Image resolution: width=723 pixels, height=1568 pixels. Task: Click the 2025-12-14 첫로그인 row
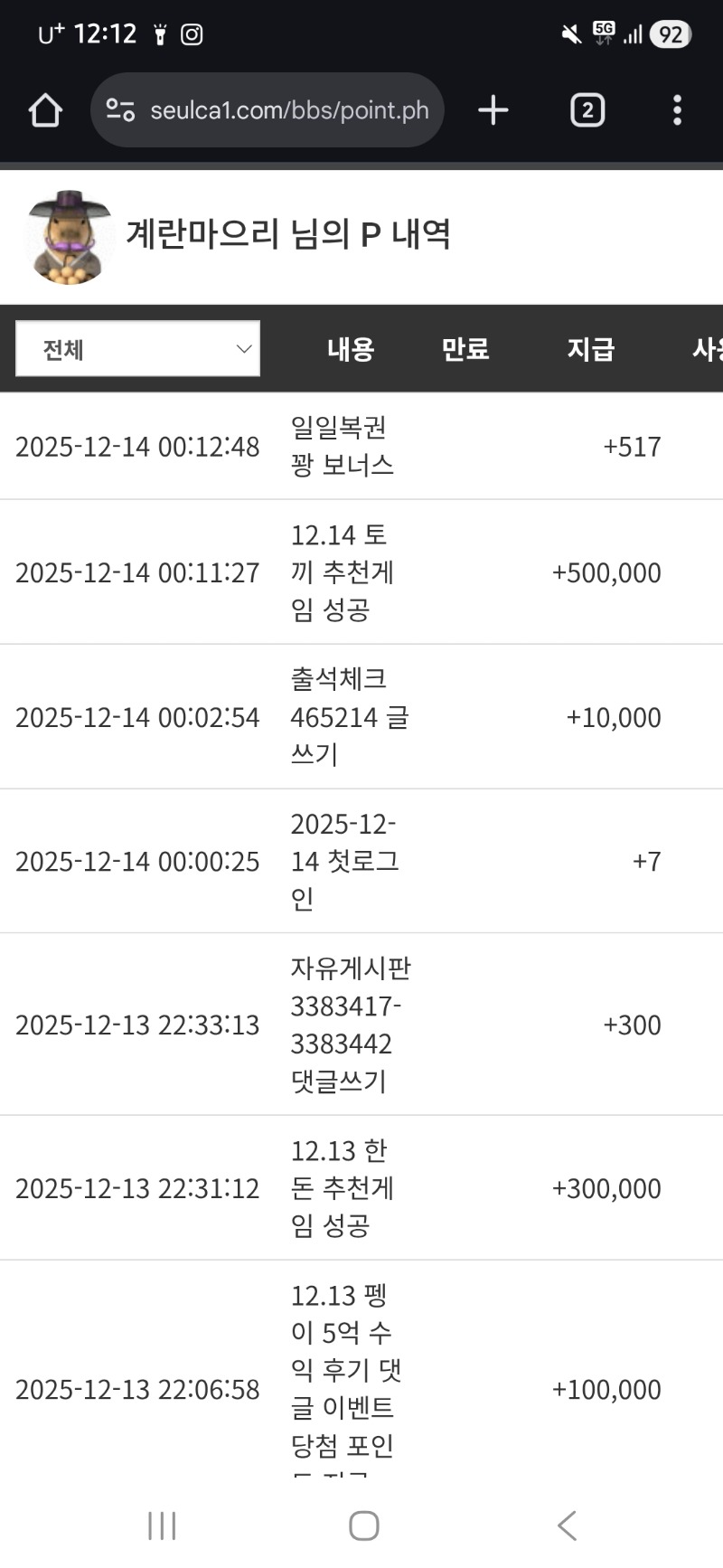tap(361, 861)
